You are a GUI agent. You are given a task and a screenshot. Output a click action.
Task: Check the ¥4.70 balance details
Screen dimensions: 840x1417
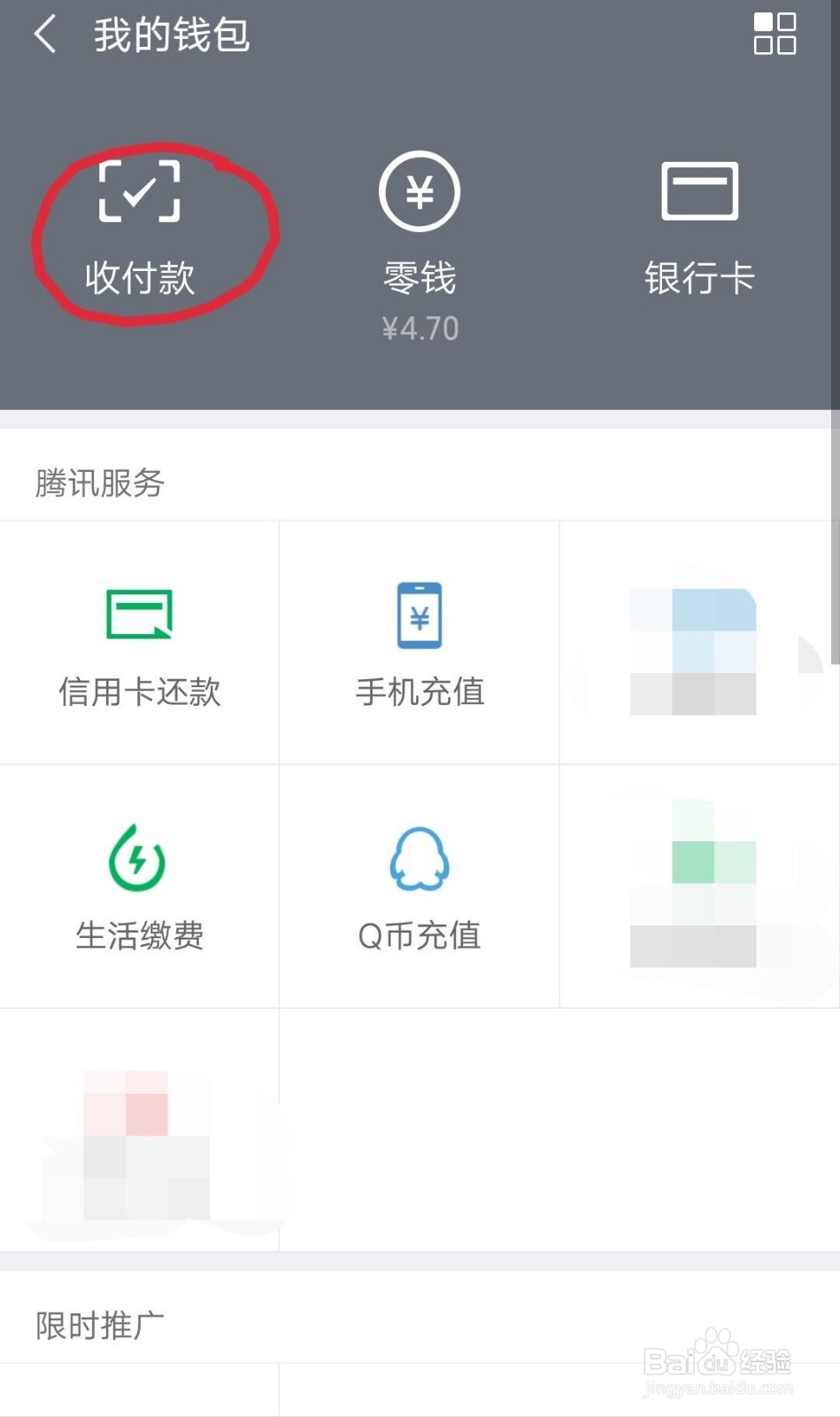(419, 327)
